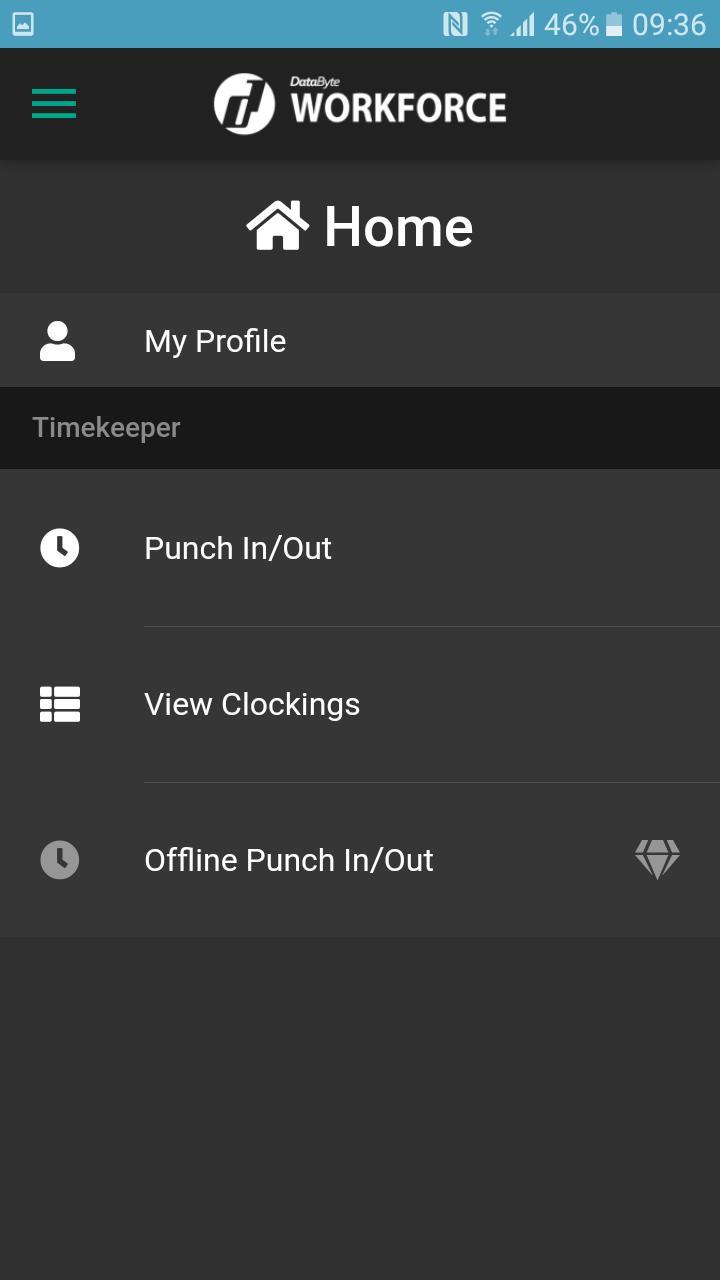Tap the Wi-Fi indicator in the status bar
This screenshot has height=1280, width=720.
point(490,22)
